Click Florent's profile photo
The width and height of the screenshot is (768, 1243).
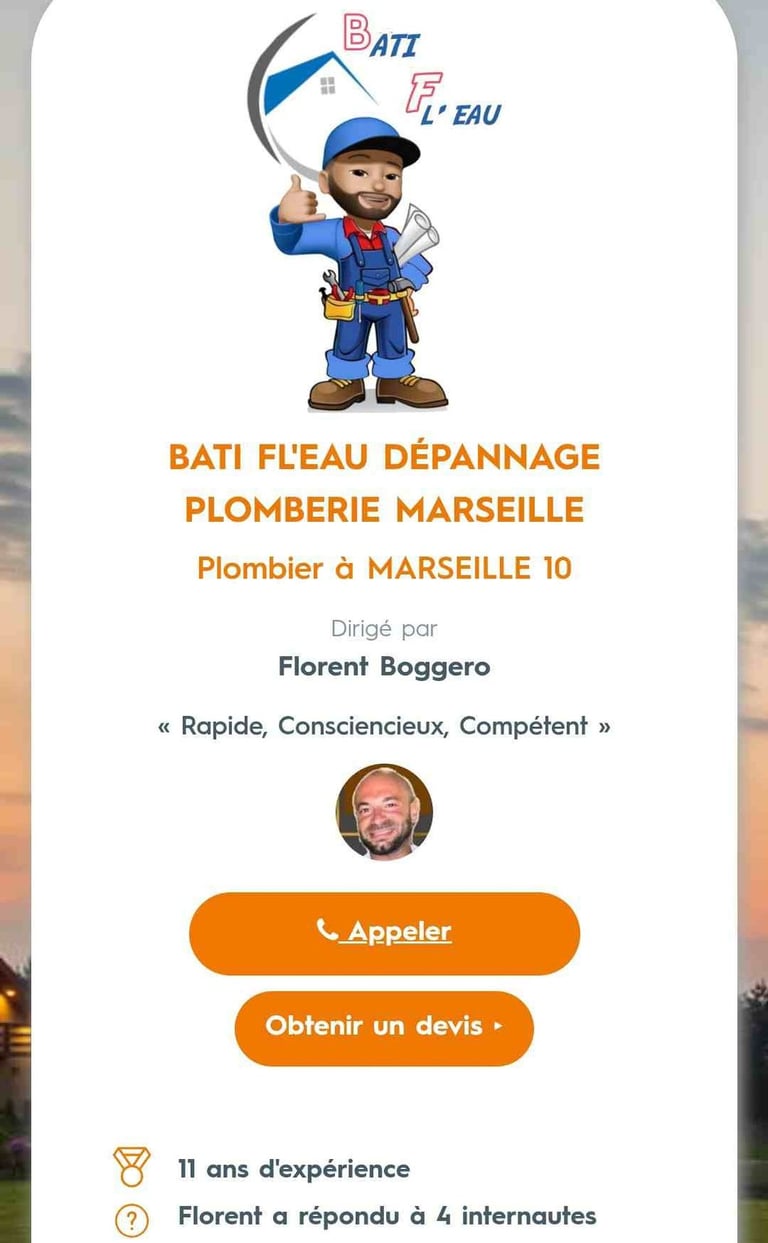coord(384,814)
